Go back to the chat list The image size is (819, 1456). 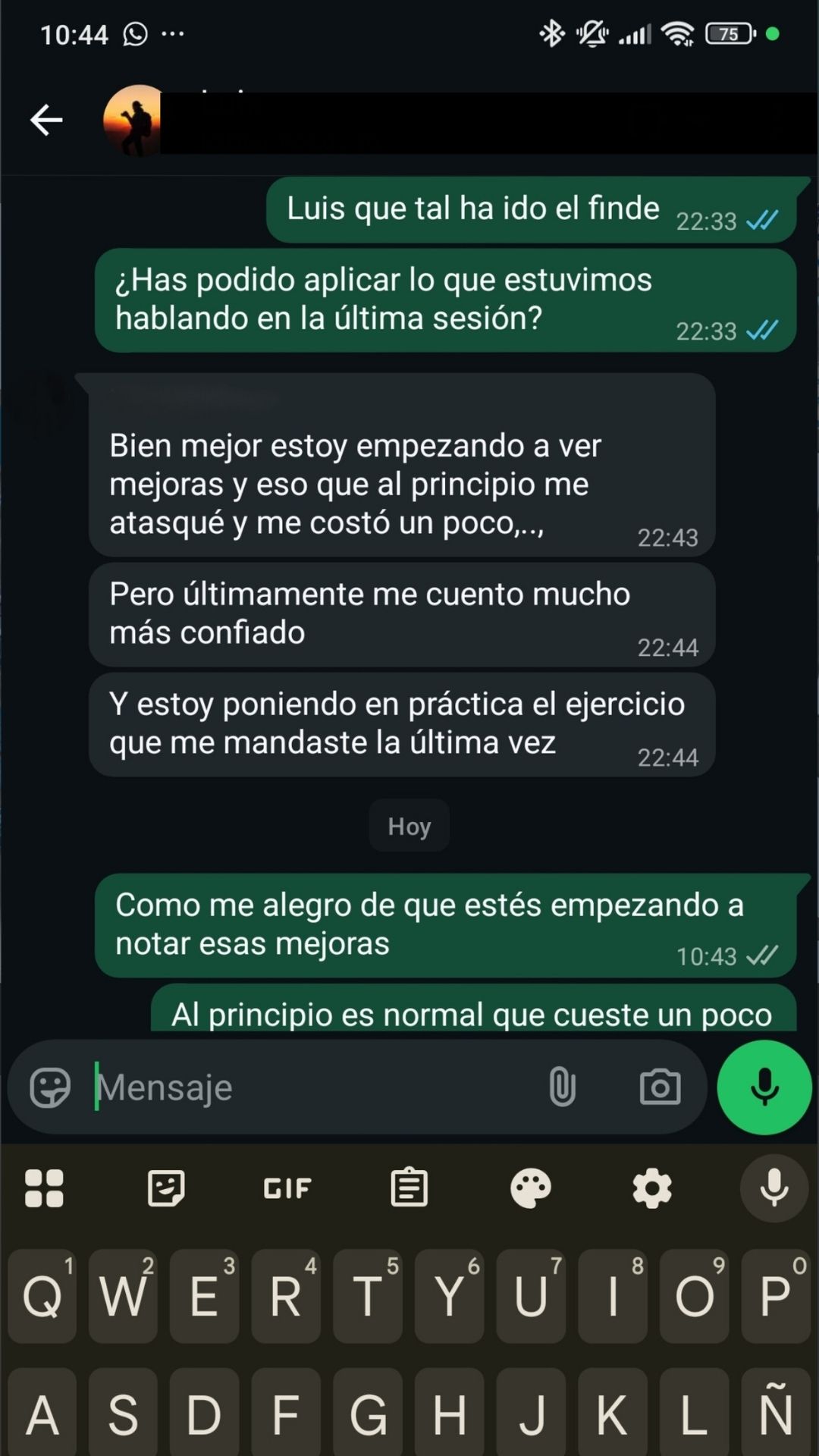[x=45, y=120]
